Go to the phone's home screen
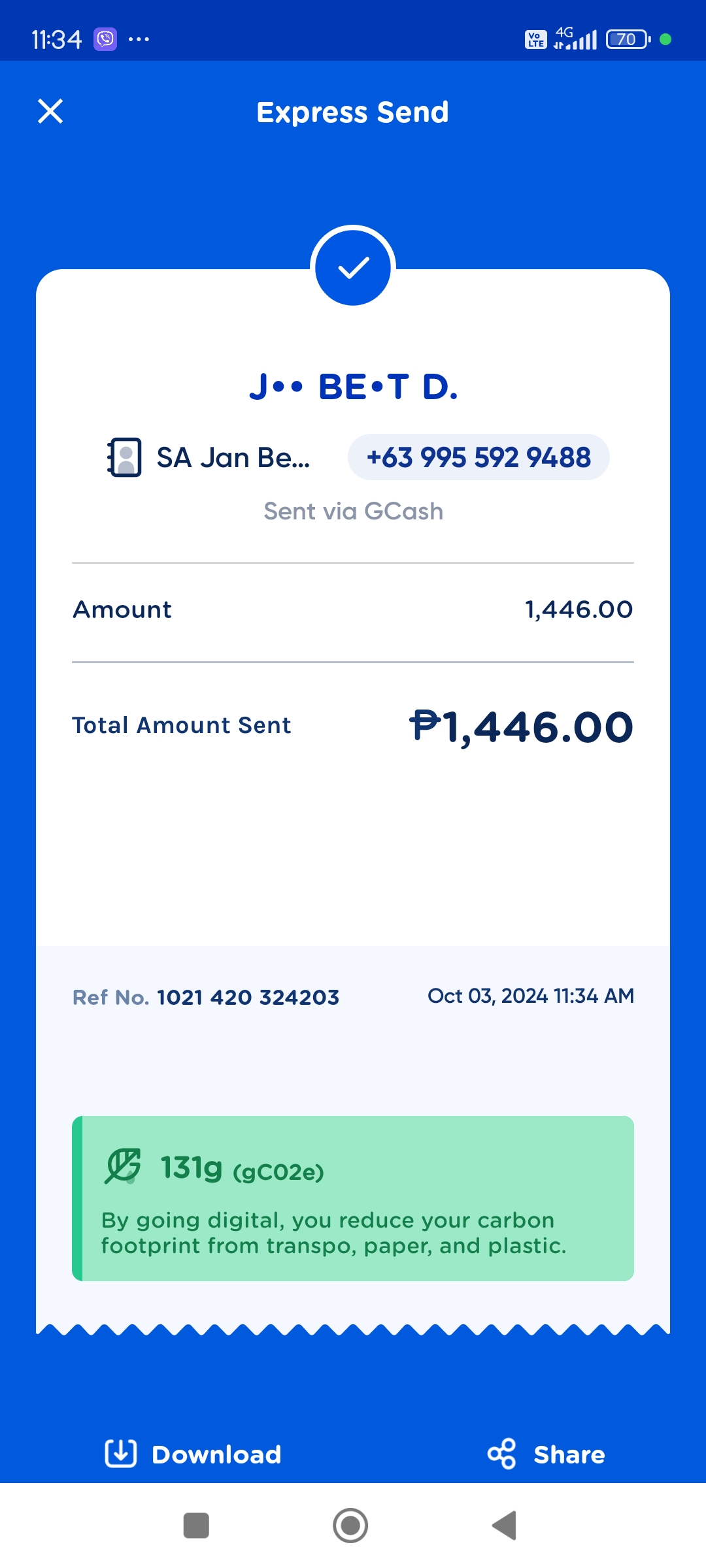The width and height of the screenshot is (706, 1568). [x=350, y=1526]
